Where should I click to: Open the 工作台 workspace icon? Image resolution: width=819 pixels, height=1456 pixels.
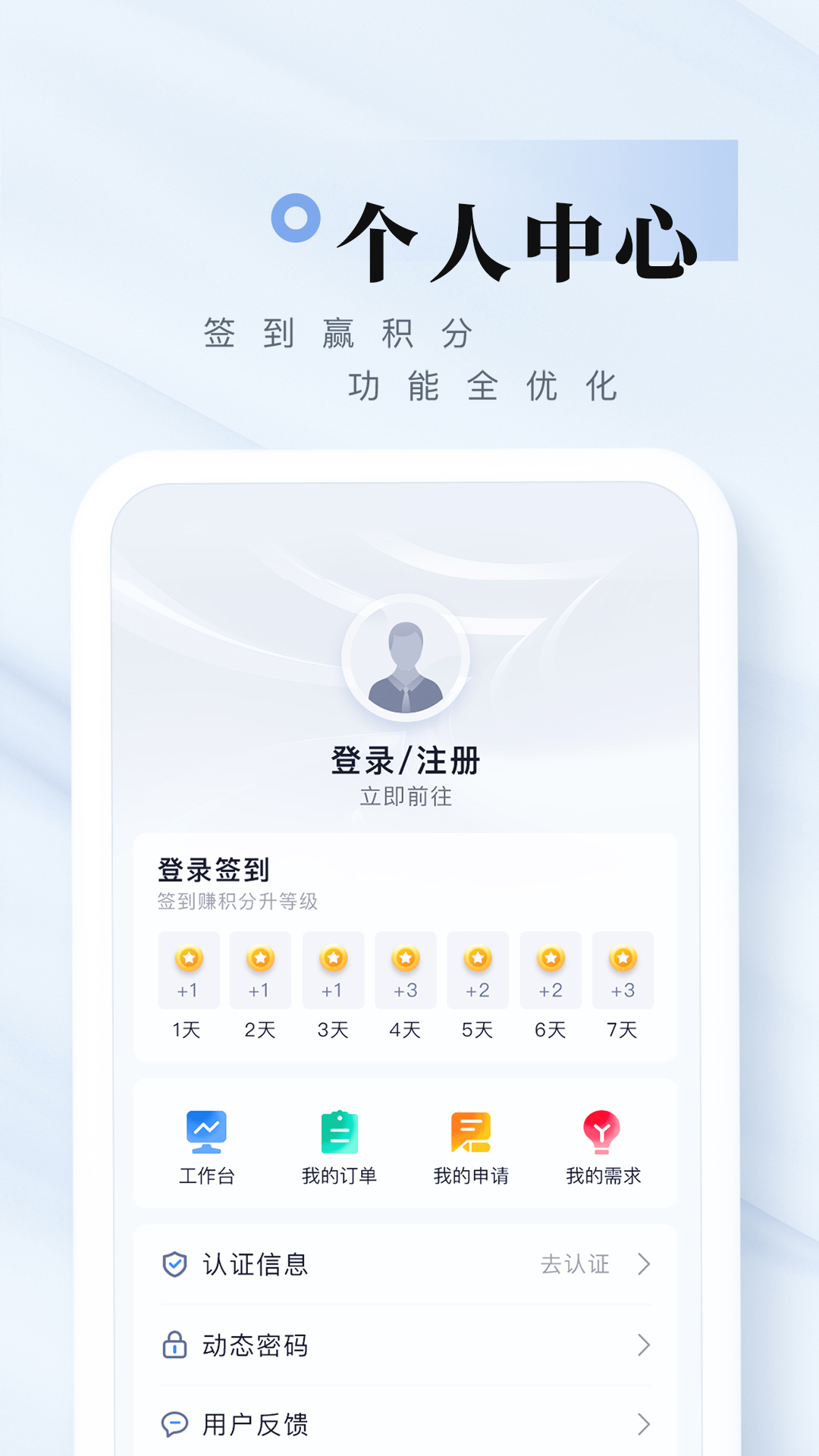206,1131
